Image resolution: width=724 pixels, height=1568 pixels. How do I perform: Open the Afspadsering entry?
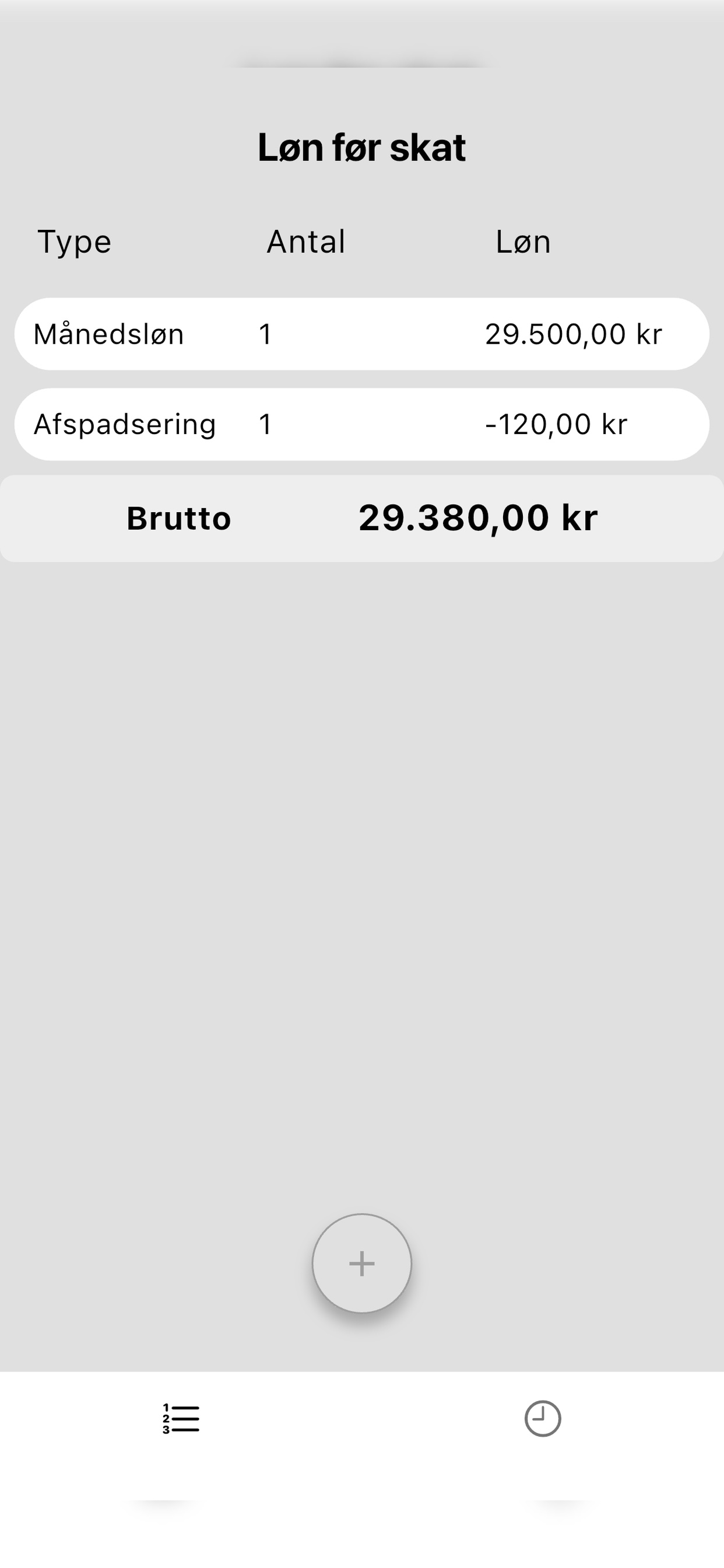coord(362,424)
